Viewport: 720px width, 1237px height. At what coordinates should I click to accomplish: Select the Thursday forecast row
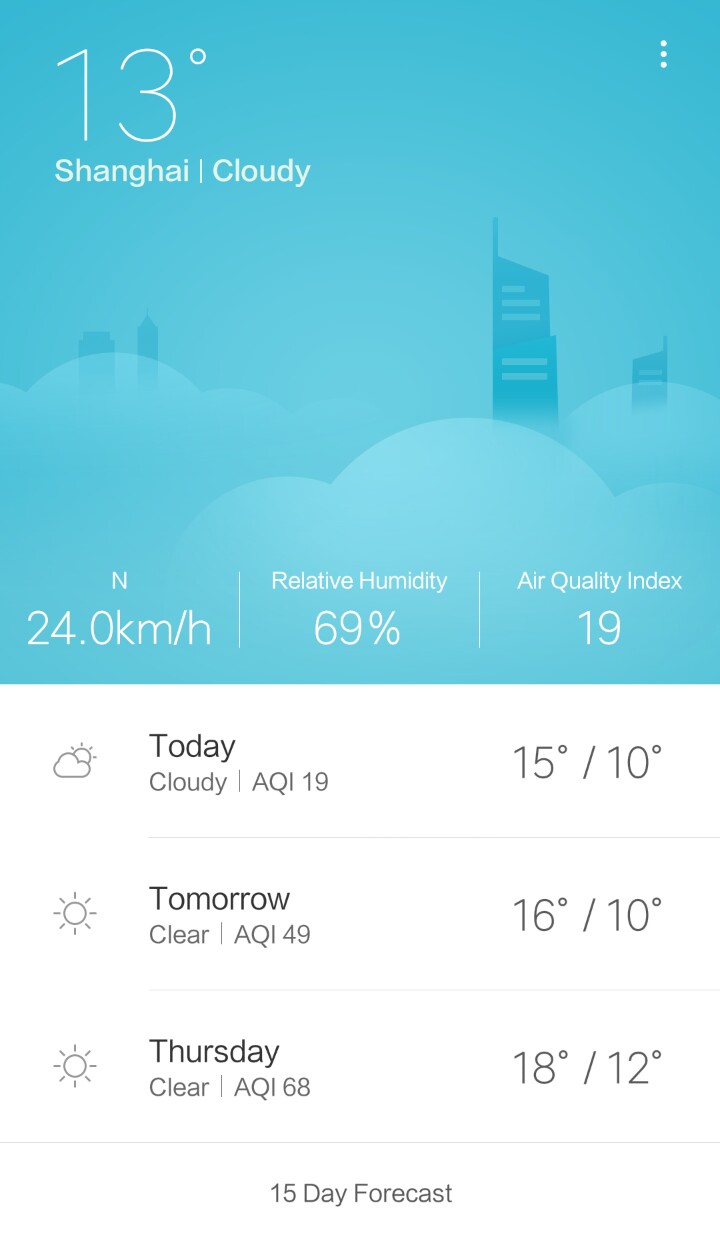360,1067
